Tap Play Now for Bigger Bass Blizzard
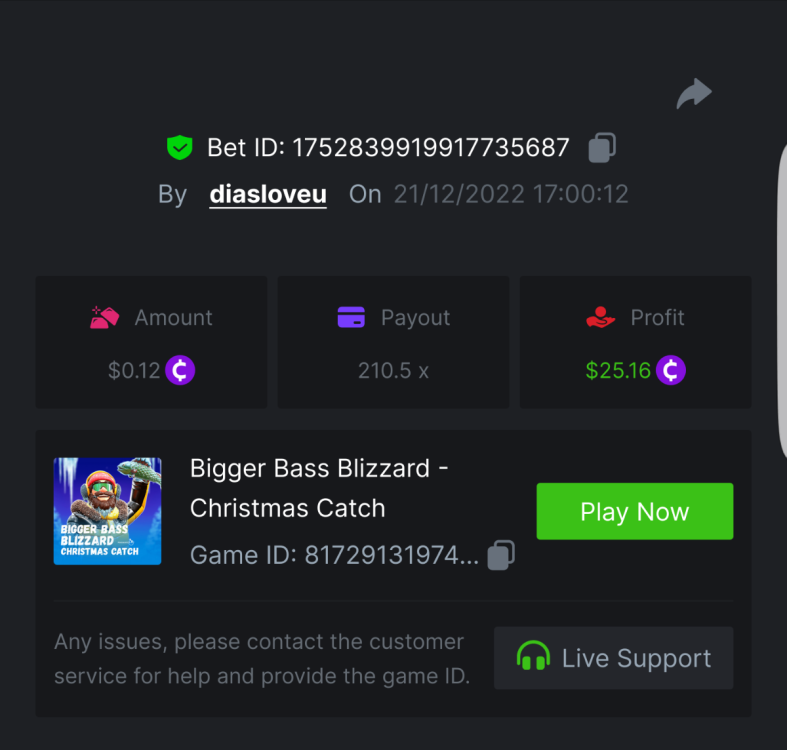 pyautogui.click(x=634, y=511)
